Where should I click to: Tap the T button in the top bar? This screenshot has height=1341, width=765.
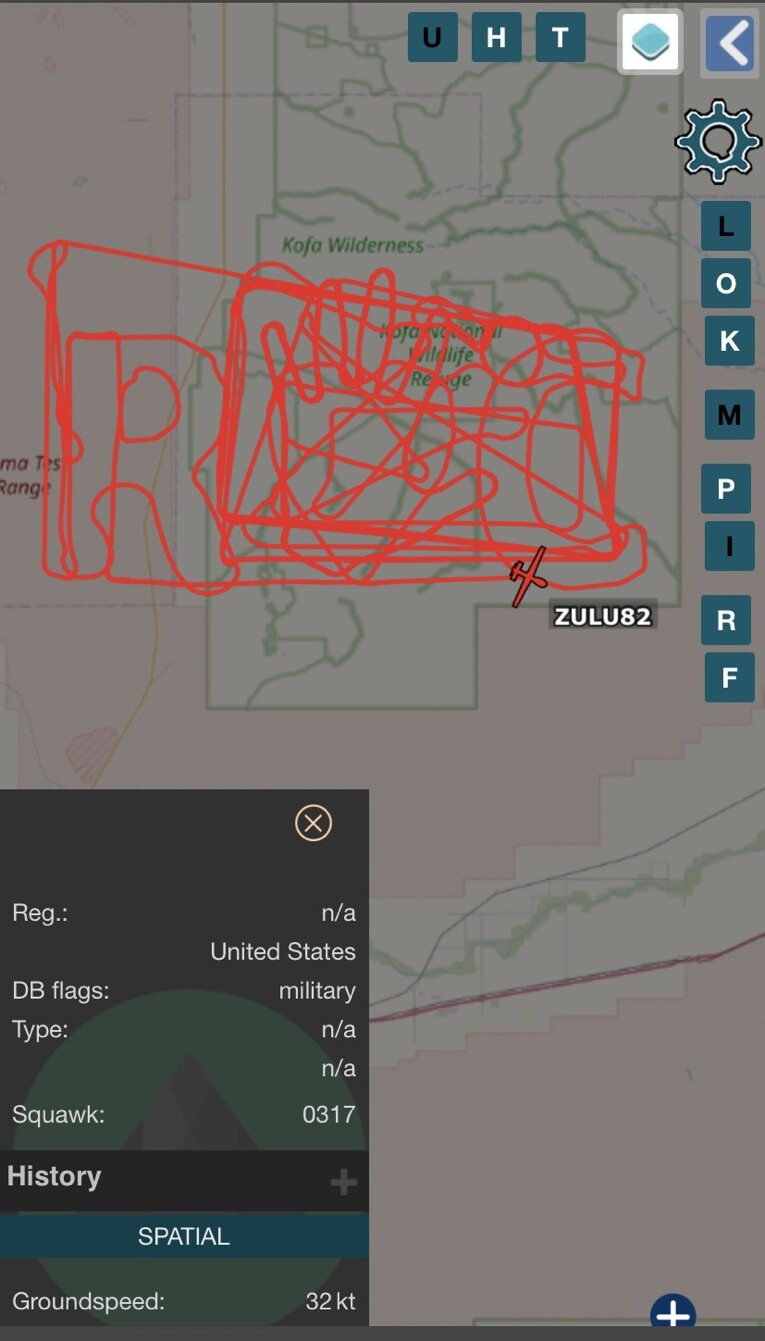click(x=560, y=38)
